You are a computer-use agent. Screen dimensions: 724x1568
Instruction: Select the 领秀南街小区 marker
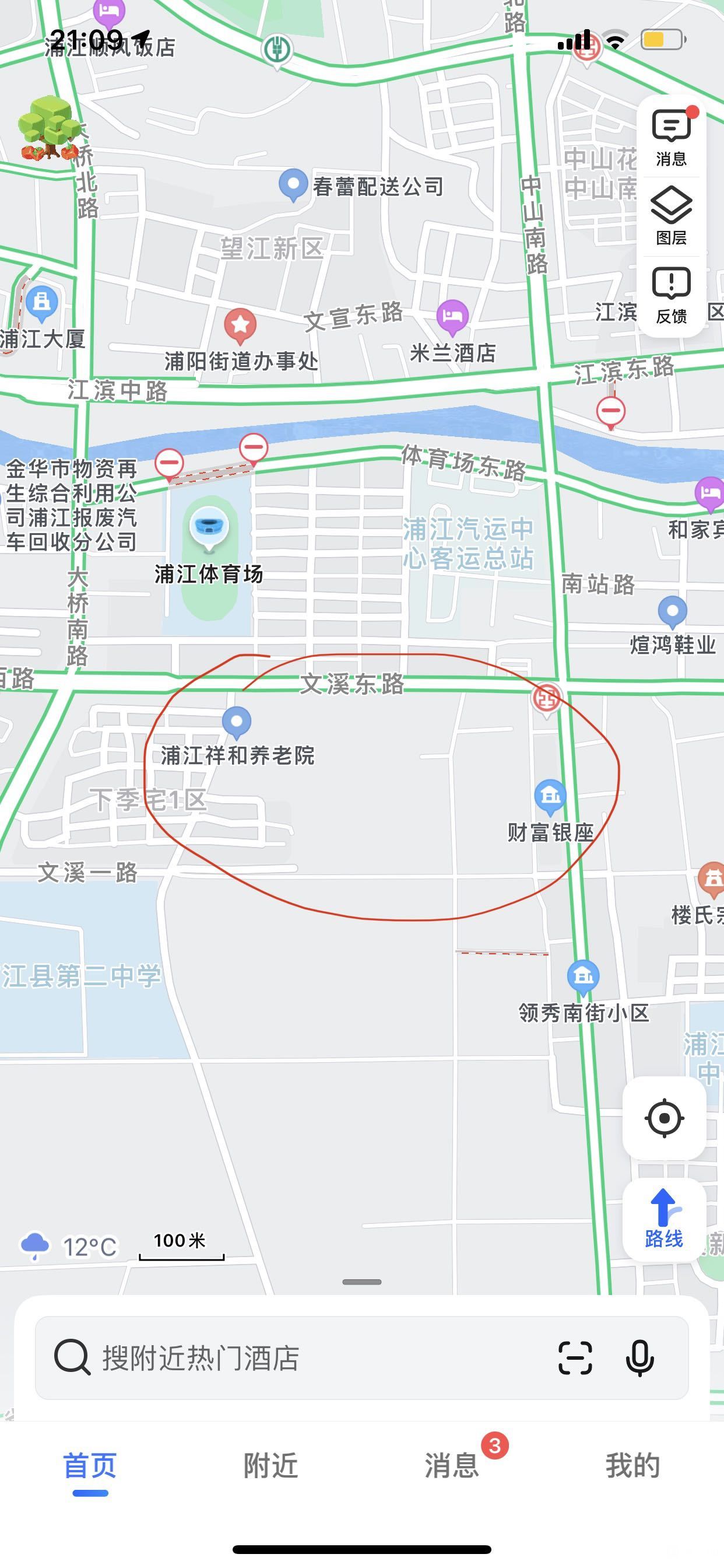[x=583, y=976]
